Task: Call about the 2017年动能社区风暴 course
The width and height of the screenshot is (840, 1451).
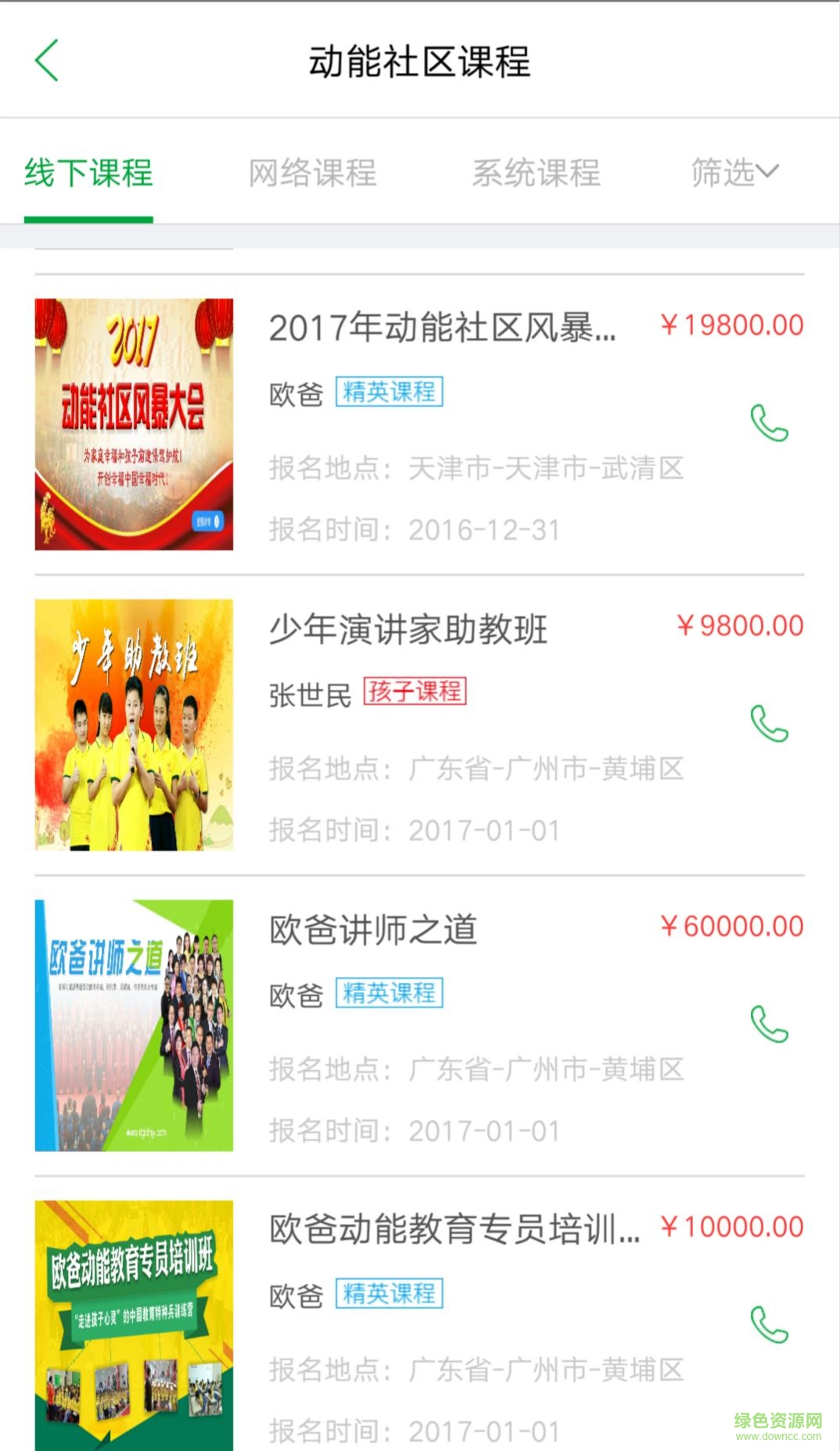Action: [x=769, y=423]
